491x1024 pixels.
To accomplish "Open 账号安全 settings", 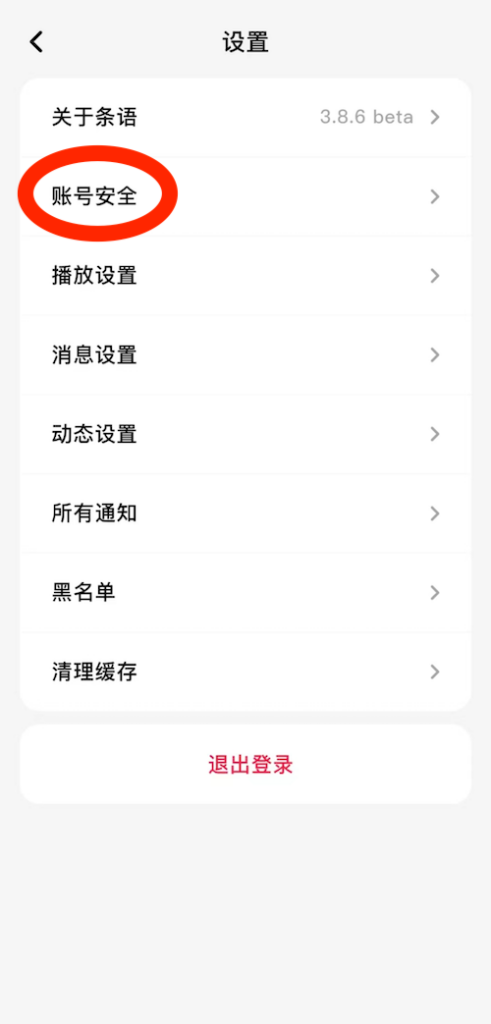I will 246,197.
